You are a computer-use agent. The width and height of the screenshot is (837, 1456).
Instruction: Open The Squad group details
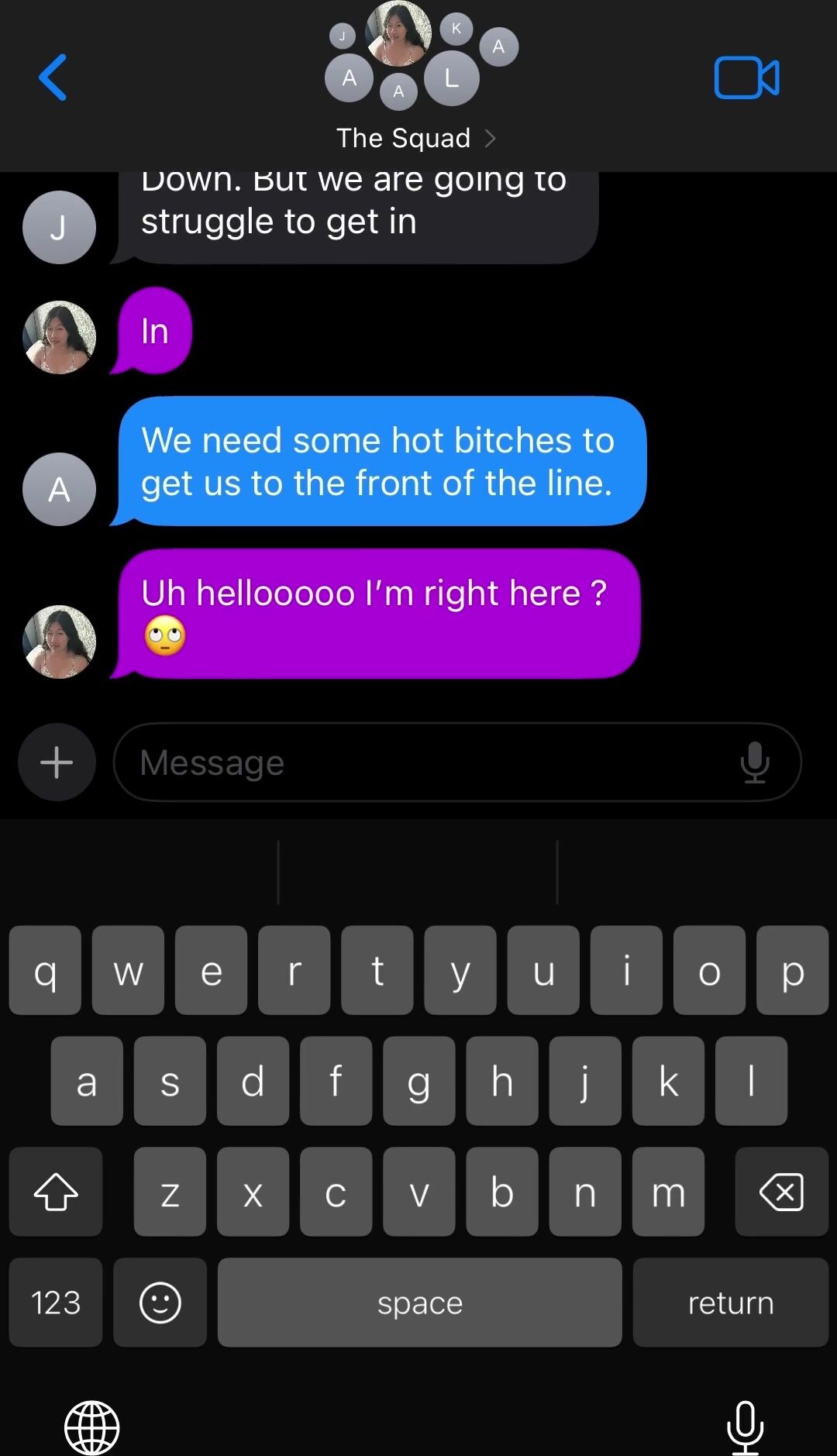[x=415, y=138]
